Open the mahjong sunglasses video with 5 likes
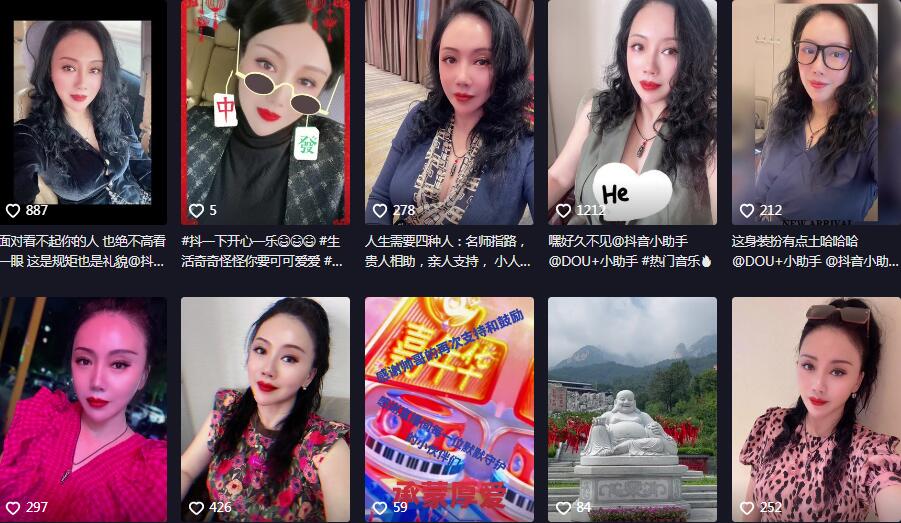 click(x=265, y=110)
